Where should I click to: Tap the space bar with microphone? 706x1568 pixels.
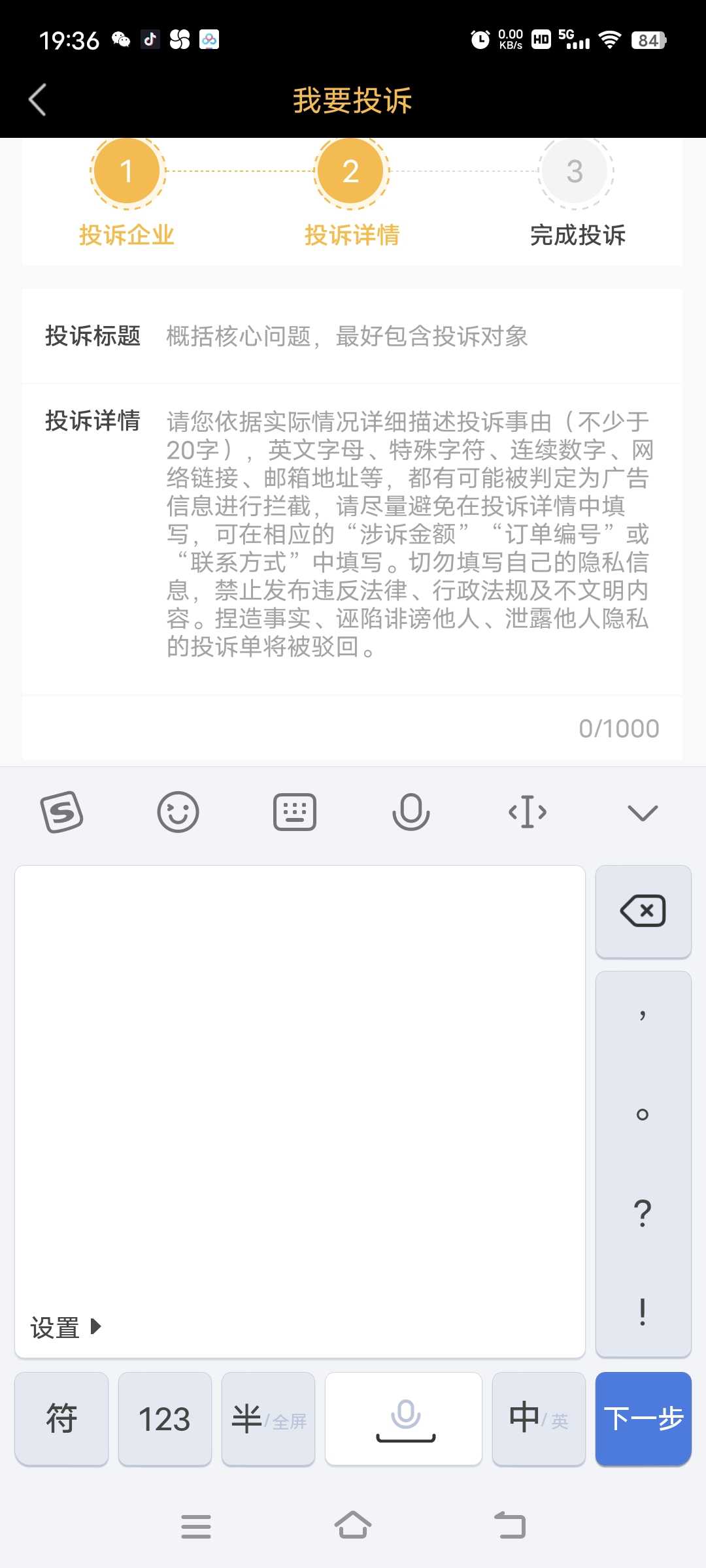404,1418
